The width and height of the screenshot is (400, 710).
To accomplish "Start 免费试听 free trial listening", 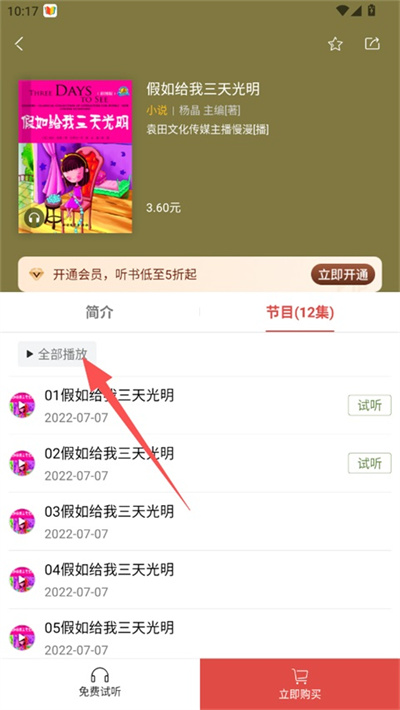I will coord(100,683).
